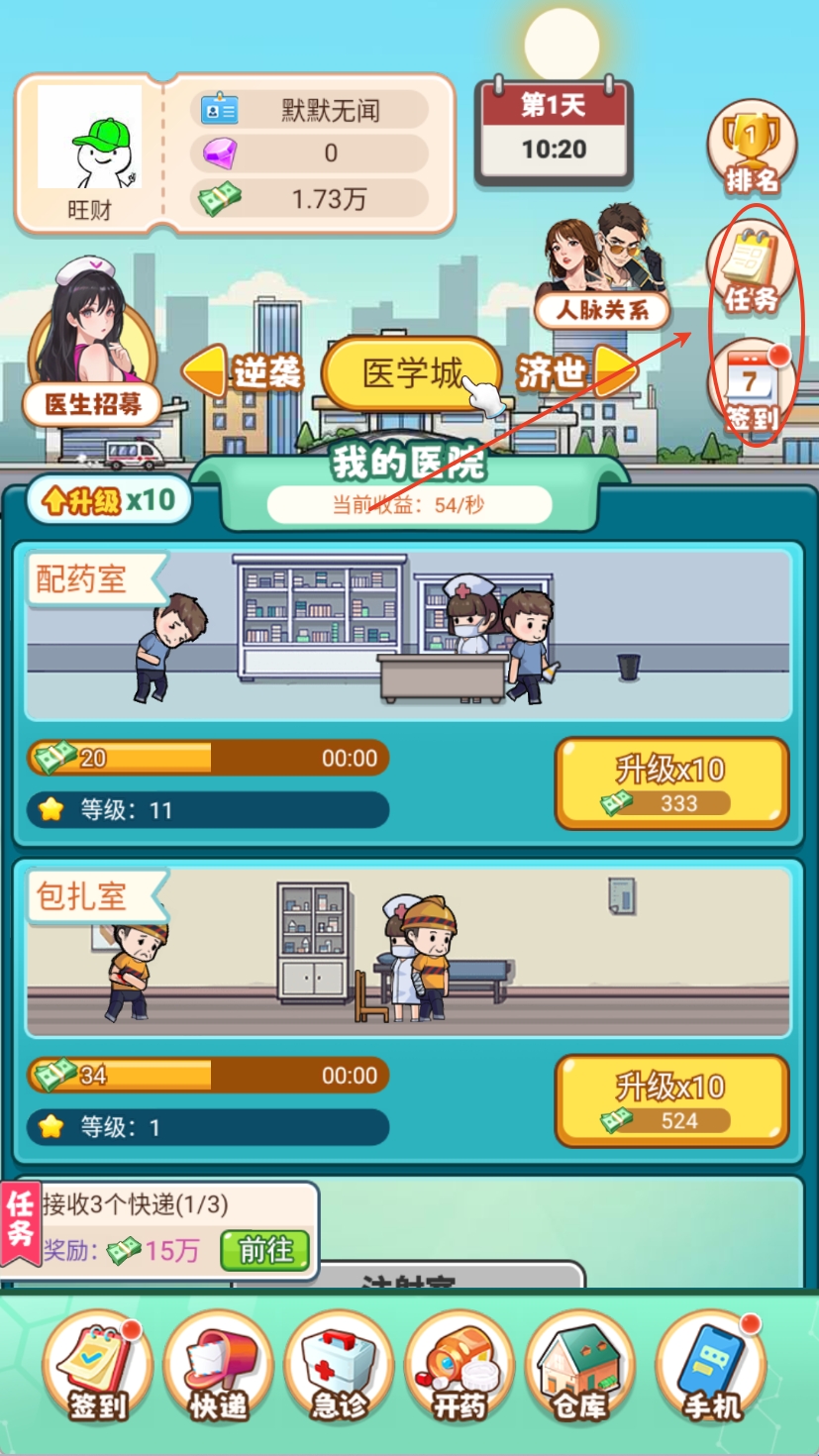
Task: Open 手机 phone
Action: [x=710, y=1369]
